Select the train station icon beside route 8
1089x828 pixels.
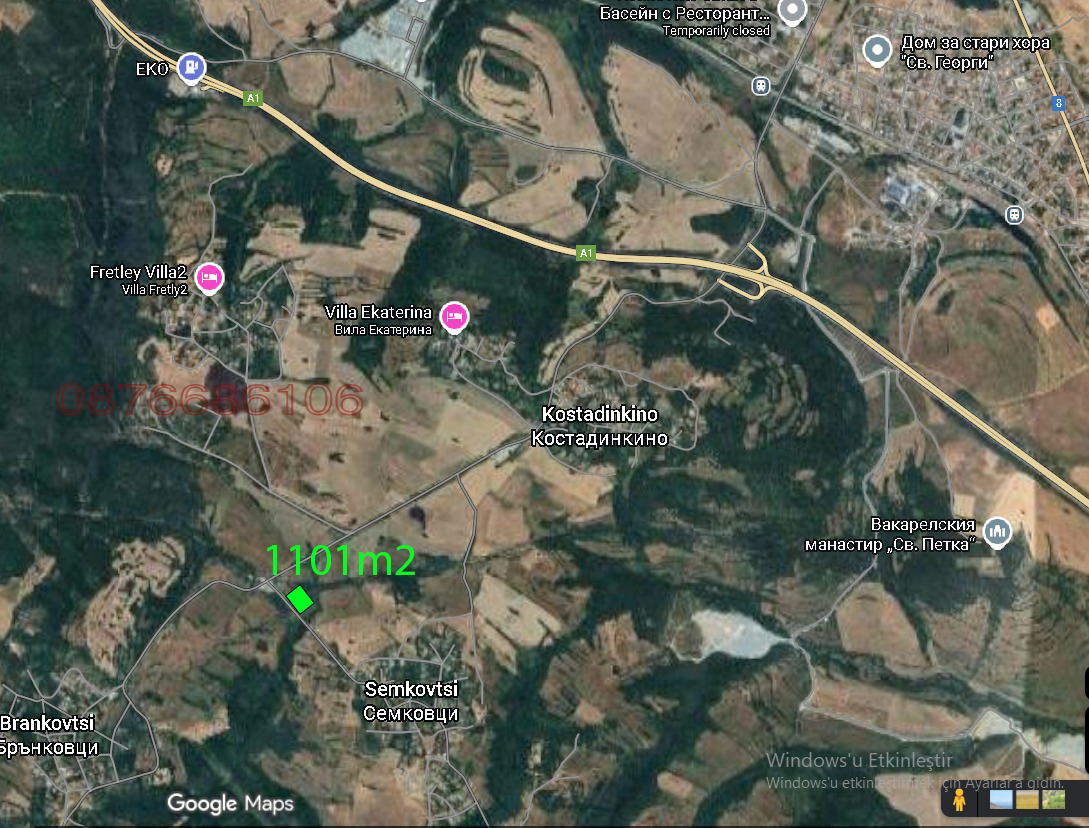coord(1015,215)
